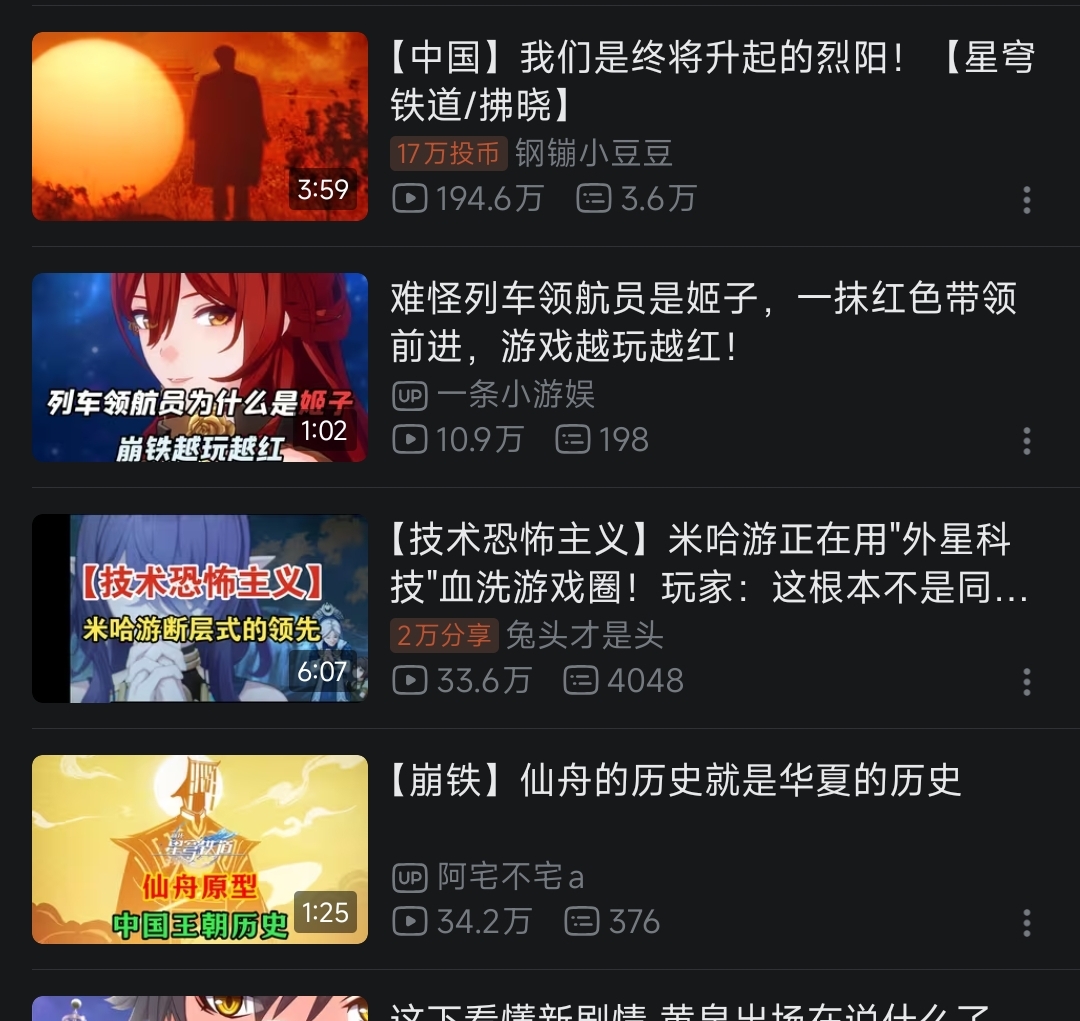
Task: Open the 3:59 video about 烈阳
Action: (x=200, y=127)
